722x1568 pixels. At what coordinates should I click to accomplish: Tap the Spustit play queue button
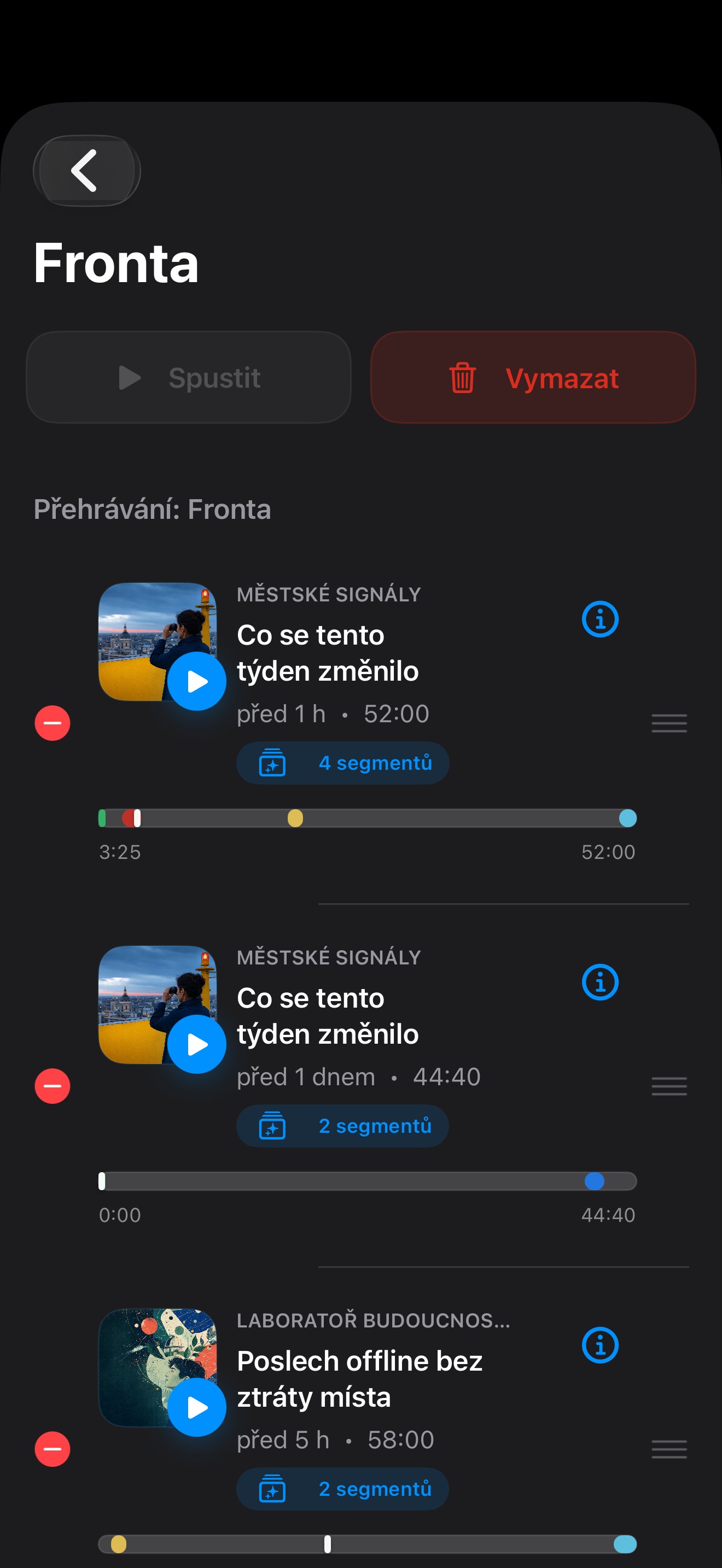pos(189,377)
